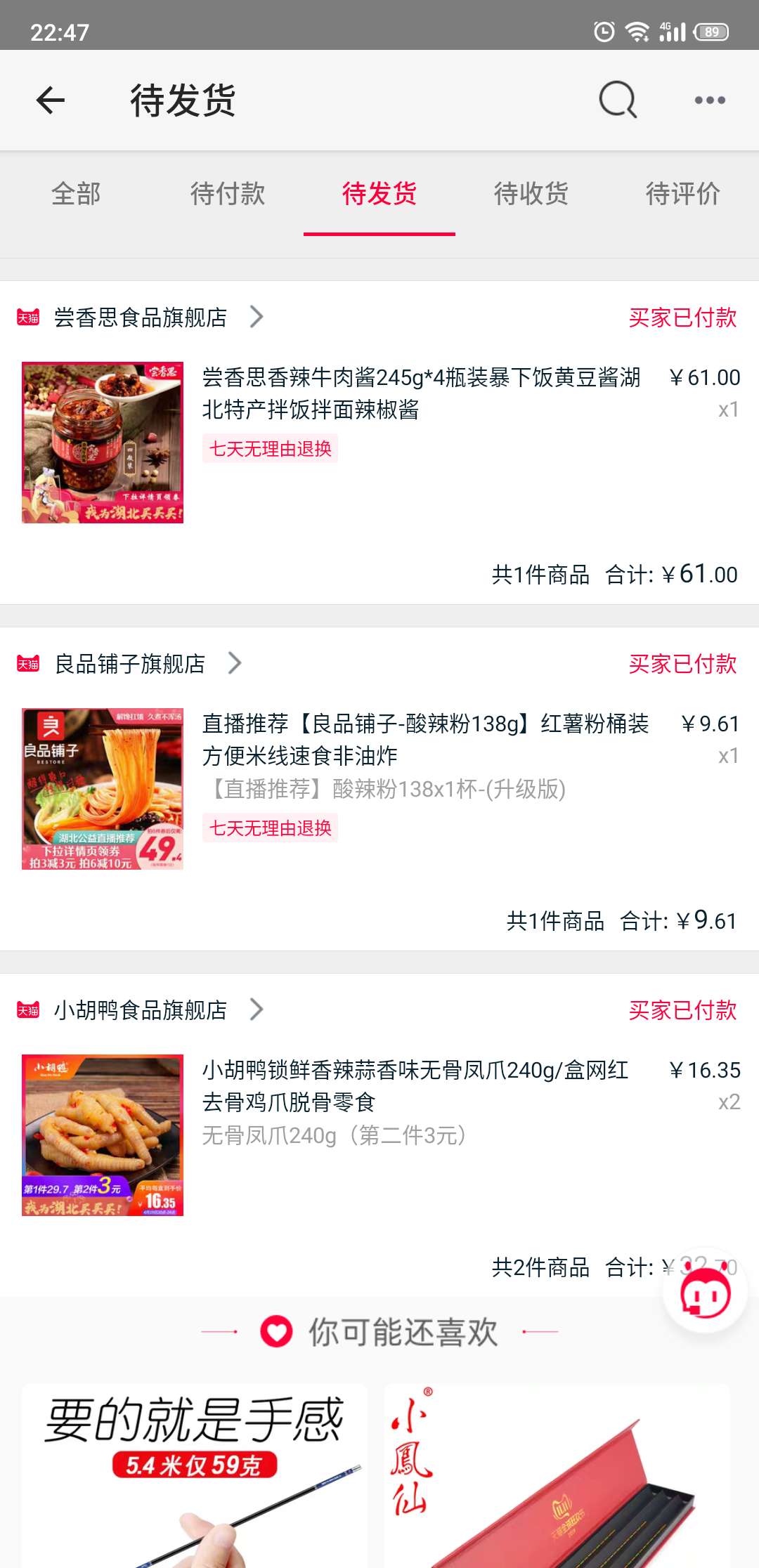The image size is (759, 1568).
Task: Switch to the 全部 tab
Action: (76, 194)
